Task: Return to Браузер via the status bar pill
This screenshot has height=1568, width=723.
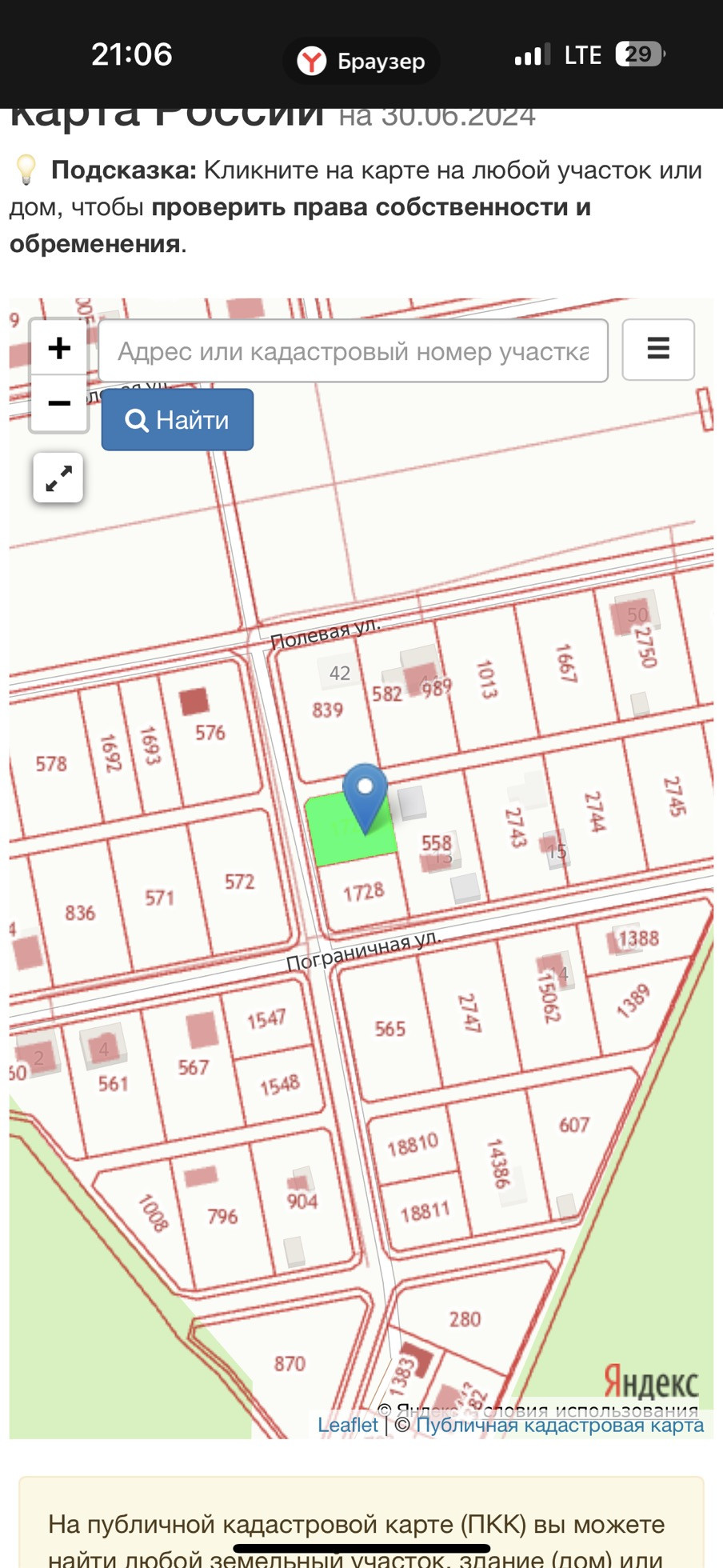Action: pos(361,61)
